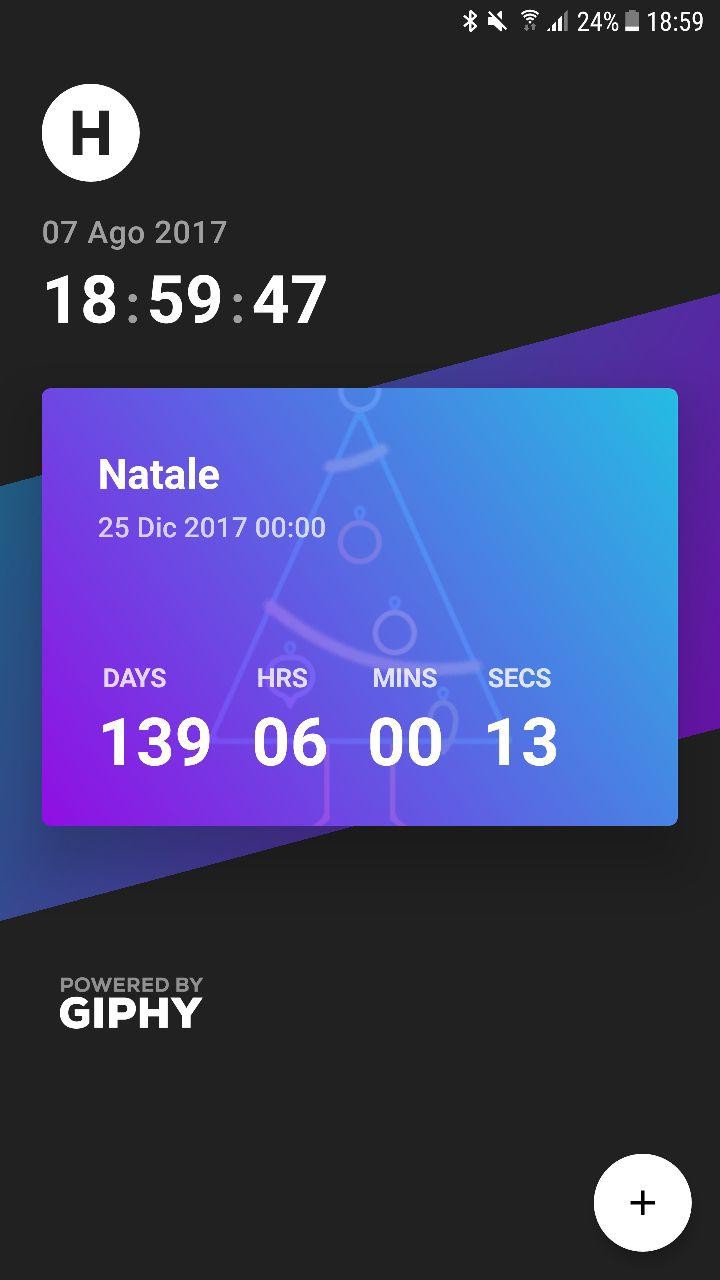Tap the round H logo button

click(x=91, y=133)
